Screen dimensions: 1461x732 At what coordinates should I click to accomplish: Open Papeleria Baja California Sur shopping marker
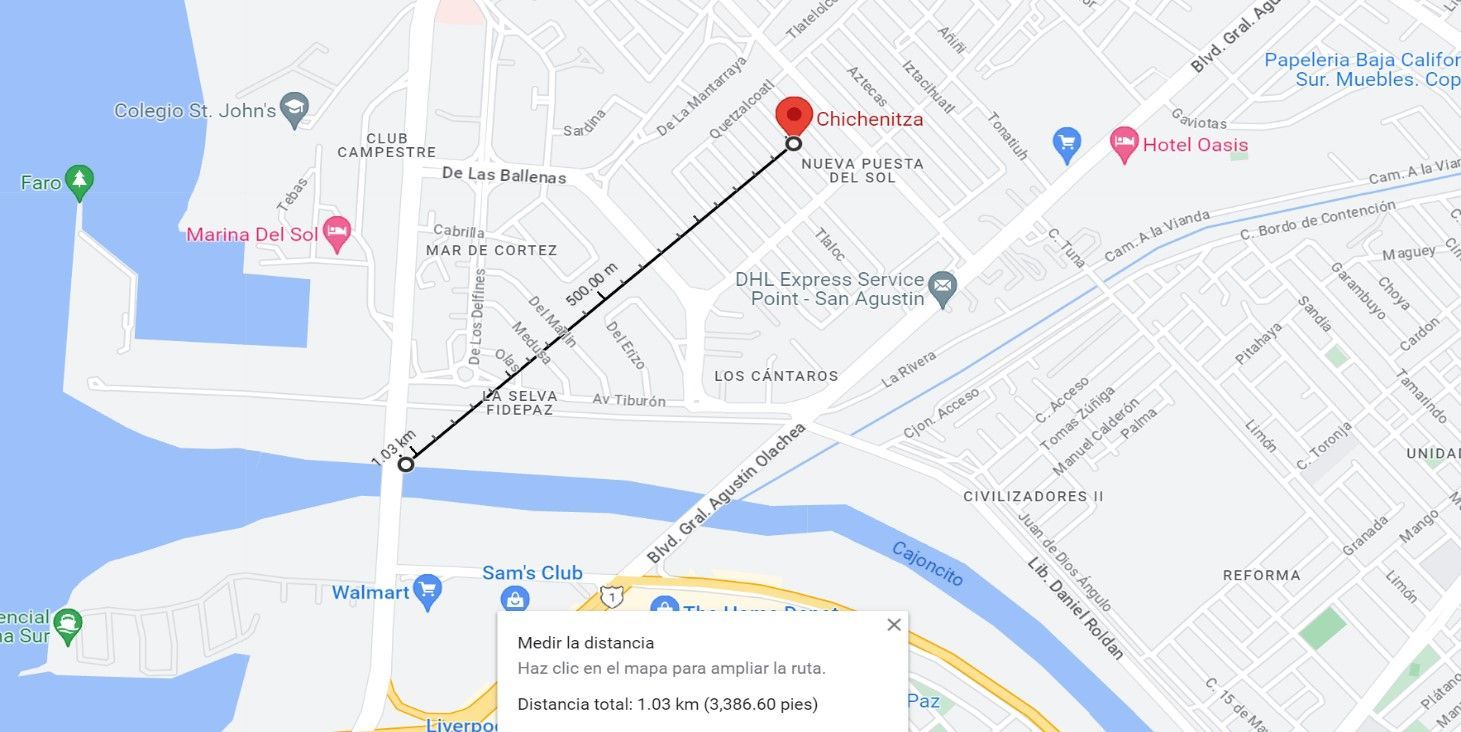click(1067, 146)
